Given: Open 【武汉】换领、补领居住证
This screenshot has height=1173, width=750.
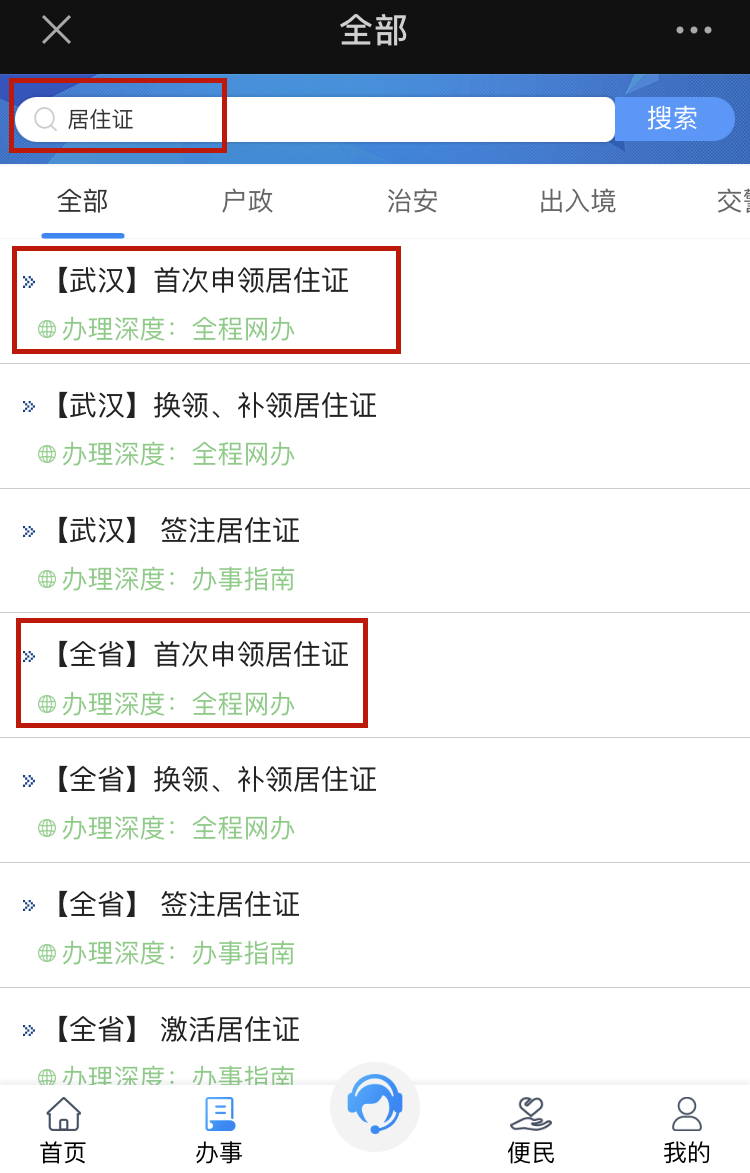Looking at the screenshot, I should 212,406.
